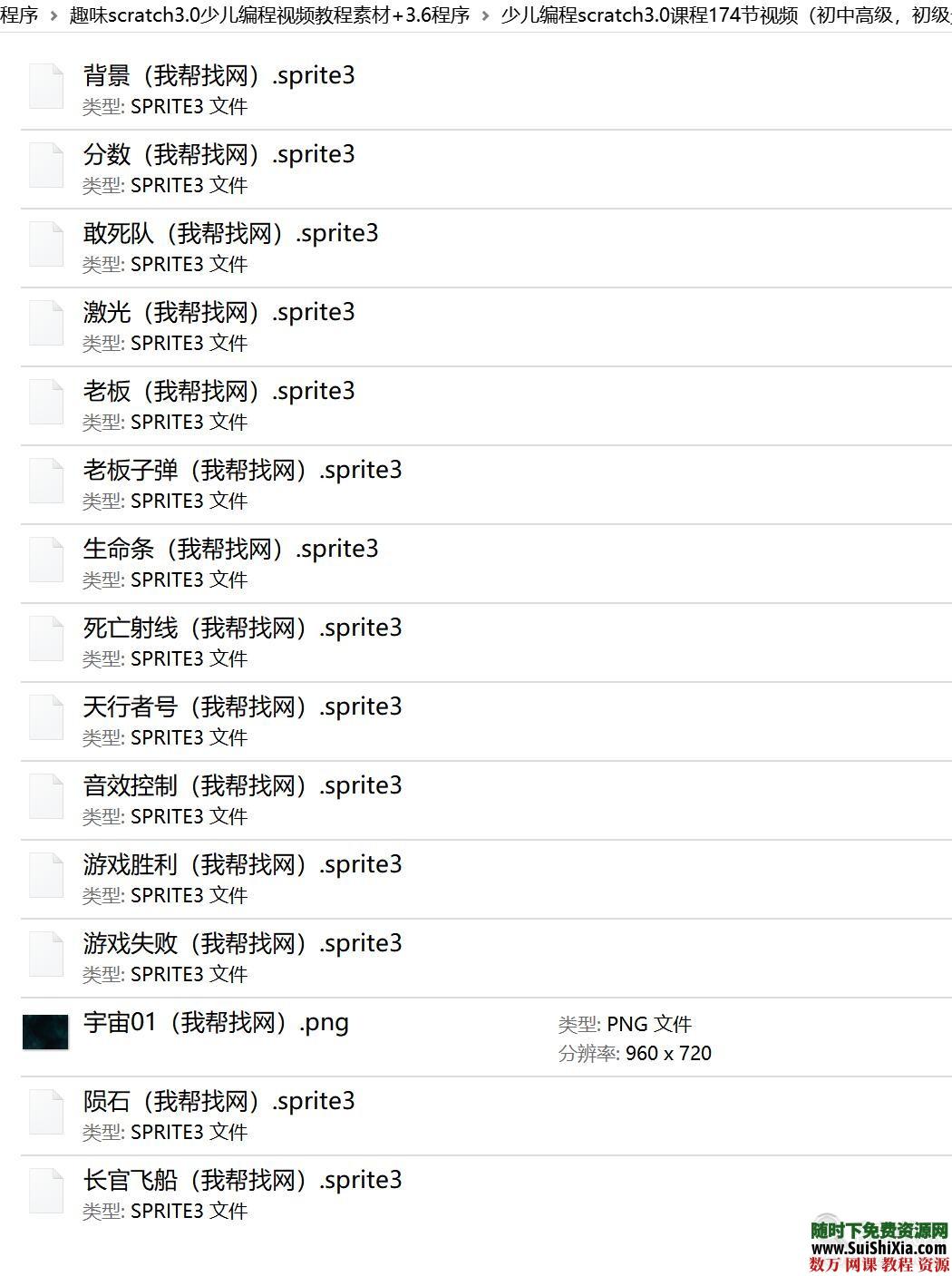Select the 生命条（我帮找网）.sprite3 file
The image size is (952, 1276).
pos(230,550)
